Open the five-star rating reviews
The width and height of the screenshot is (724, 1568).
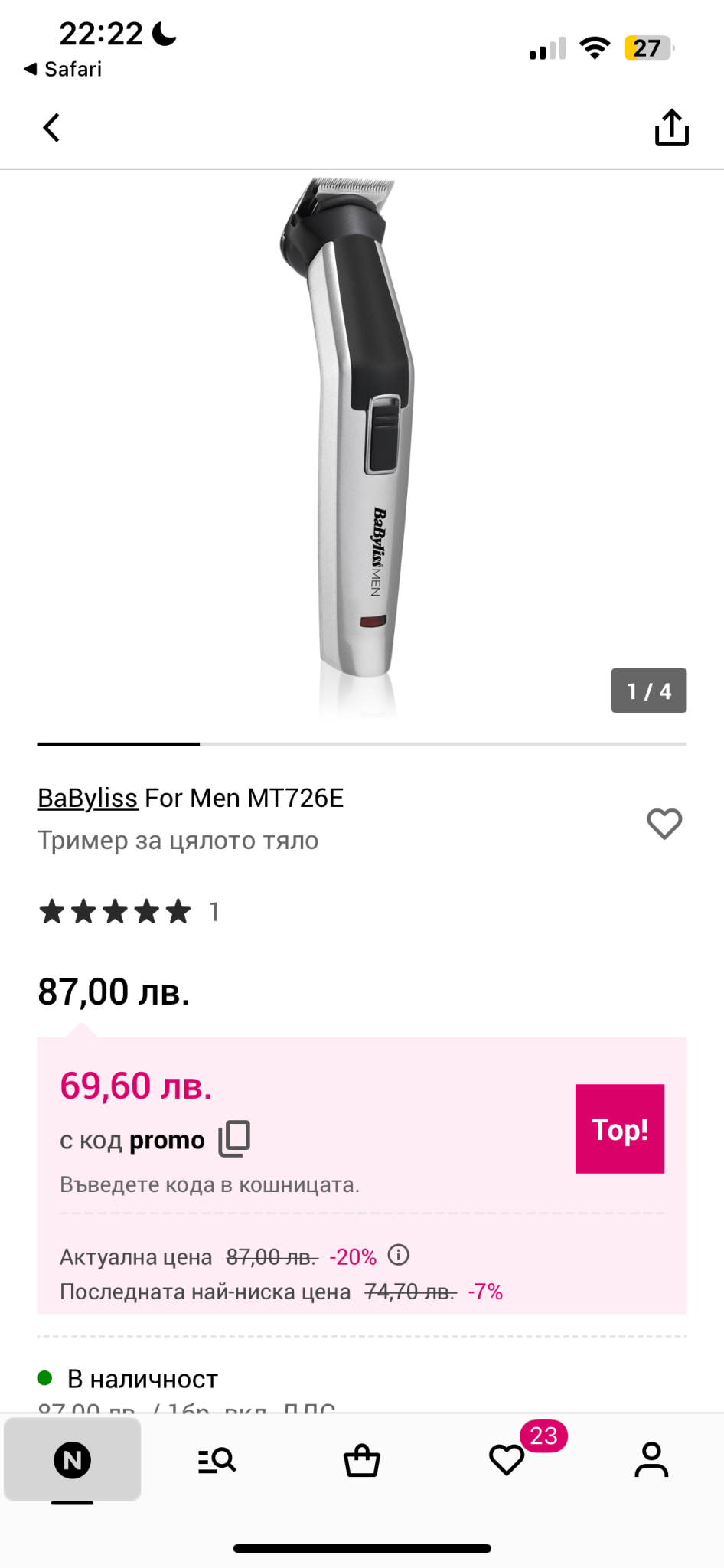coord(115,912)
